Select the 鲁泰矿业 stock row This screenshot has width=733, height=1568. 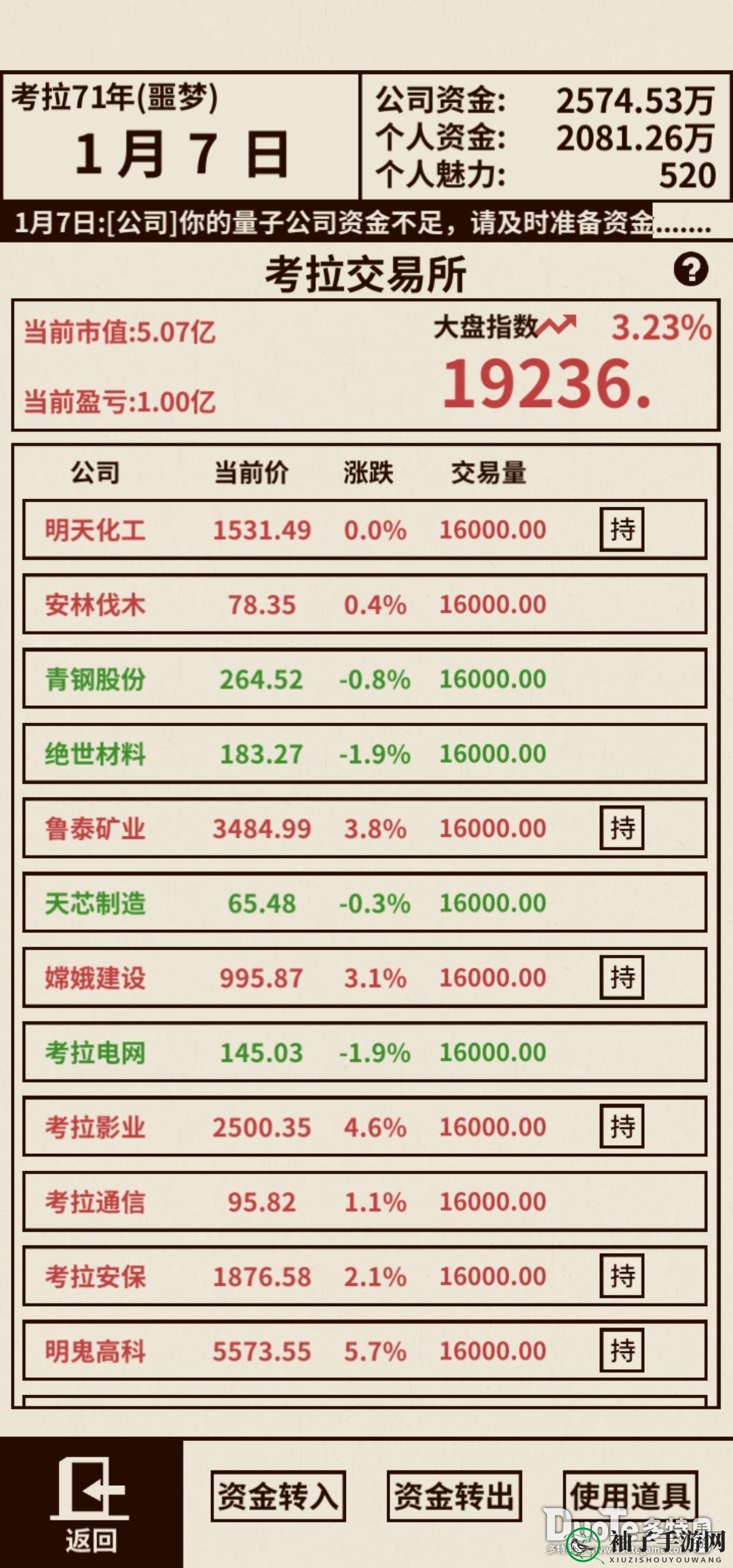364,829
